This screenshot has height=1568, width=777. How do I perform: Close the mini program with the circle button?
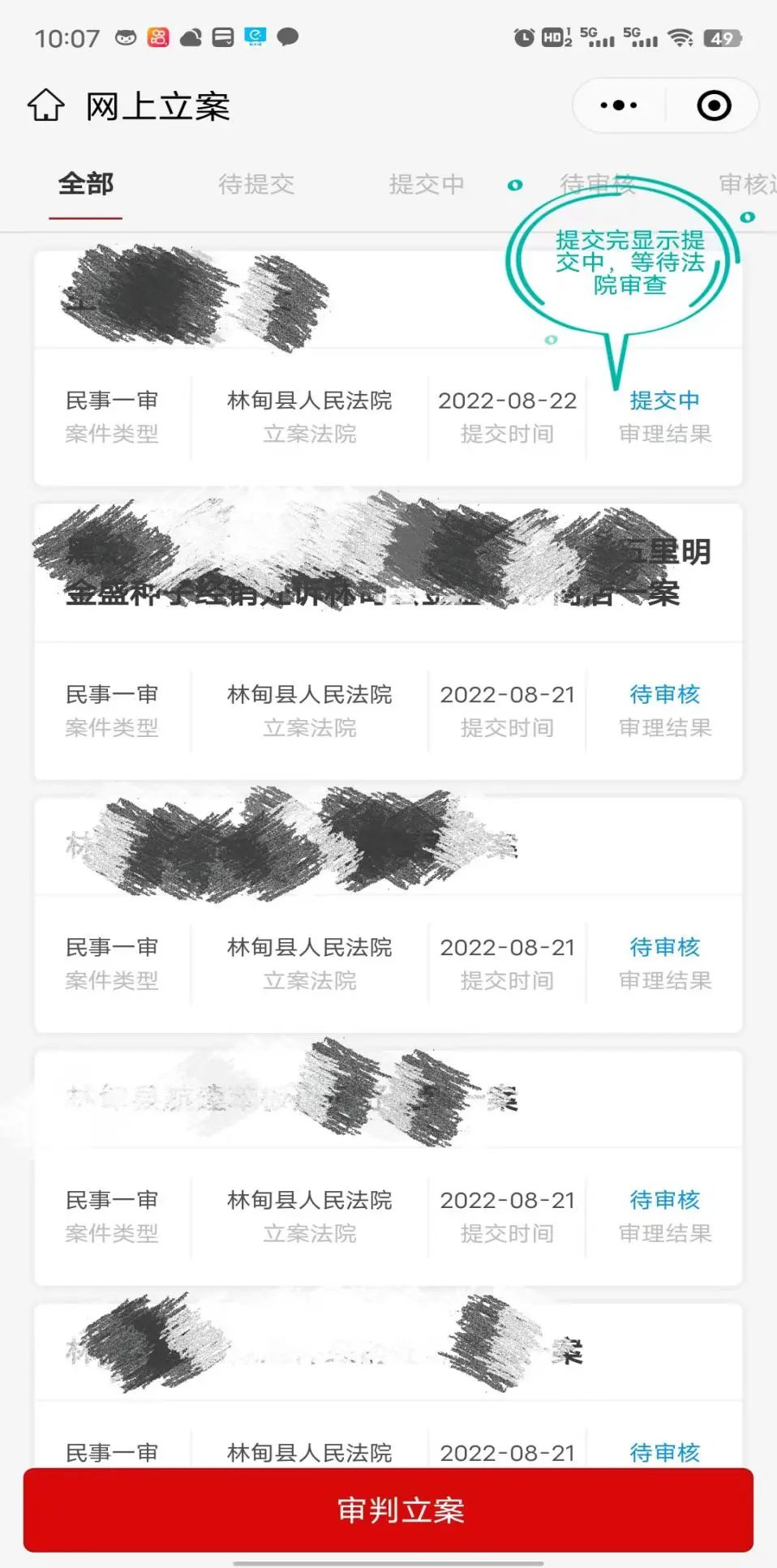pyautogui.click(x=714, y=105)
